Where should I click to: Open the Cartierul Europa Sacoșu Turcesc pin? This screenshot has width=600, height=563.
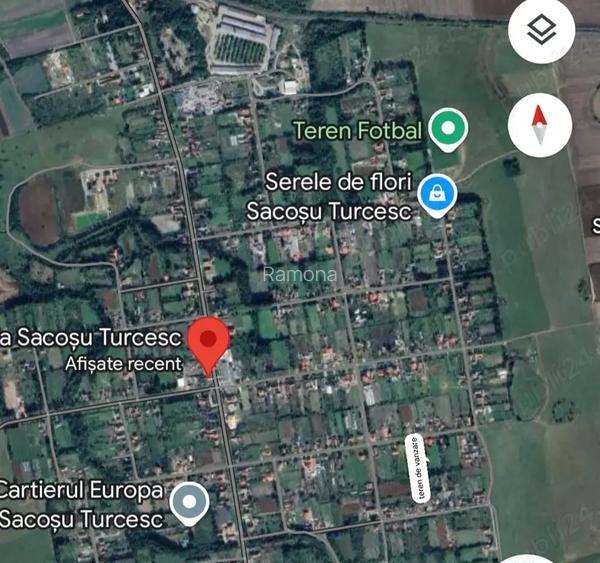(189, 503)
